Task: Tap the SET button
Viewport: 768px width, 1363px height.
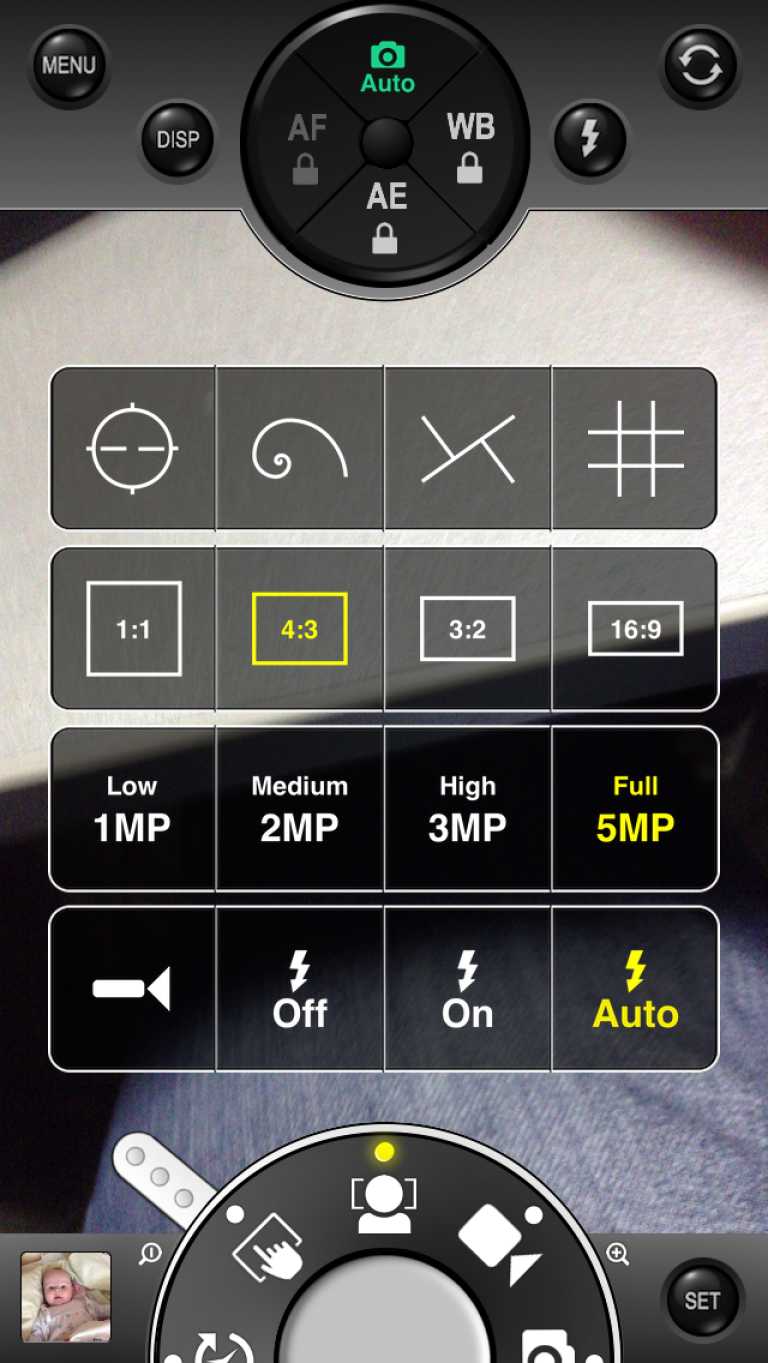Action: click(x=702, y=1300)
